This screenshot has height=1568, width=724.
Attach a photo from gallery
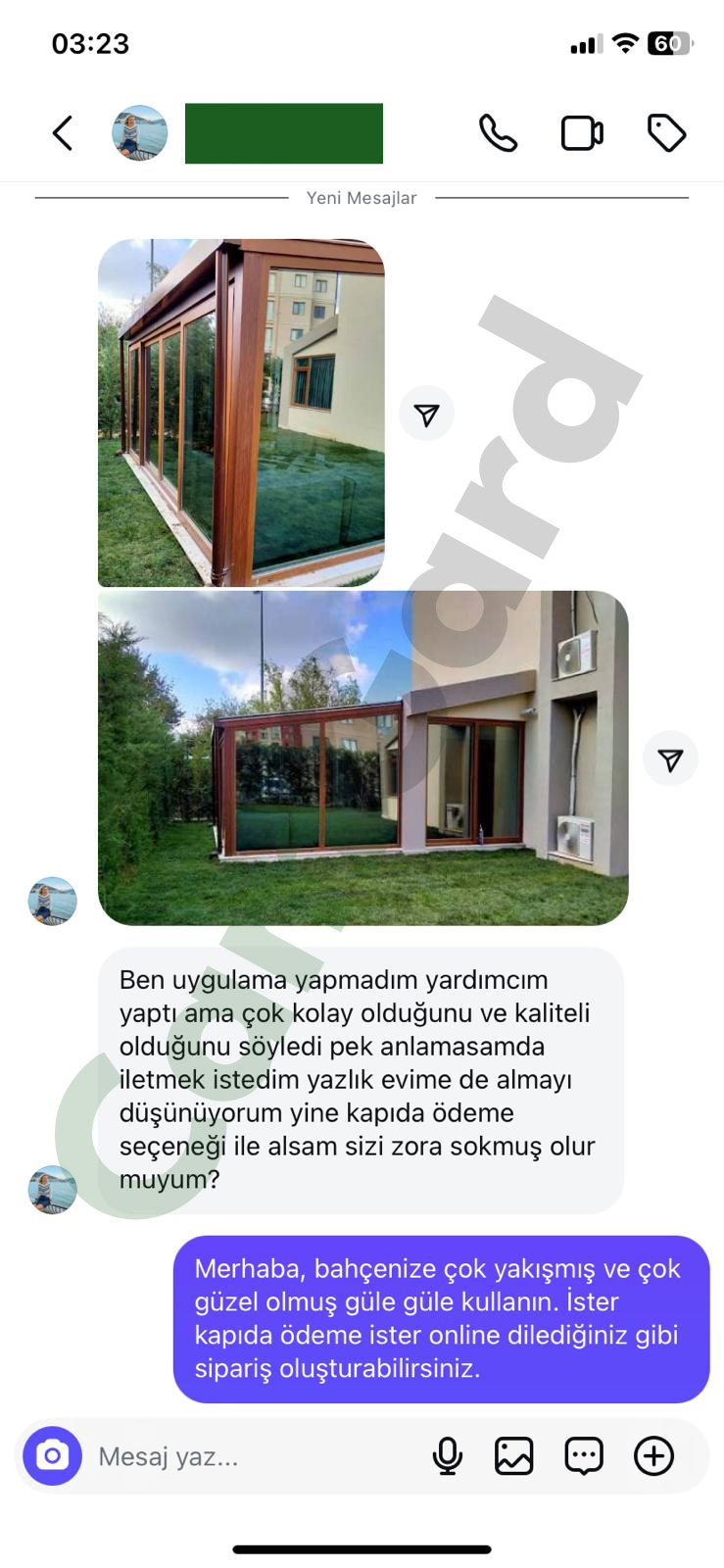(x=514, y=1456)
